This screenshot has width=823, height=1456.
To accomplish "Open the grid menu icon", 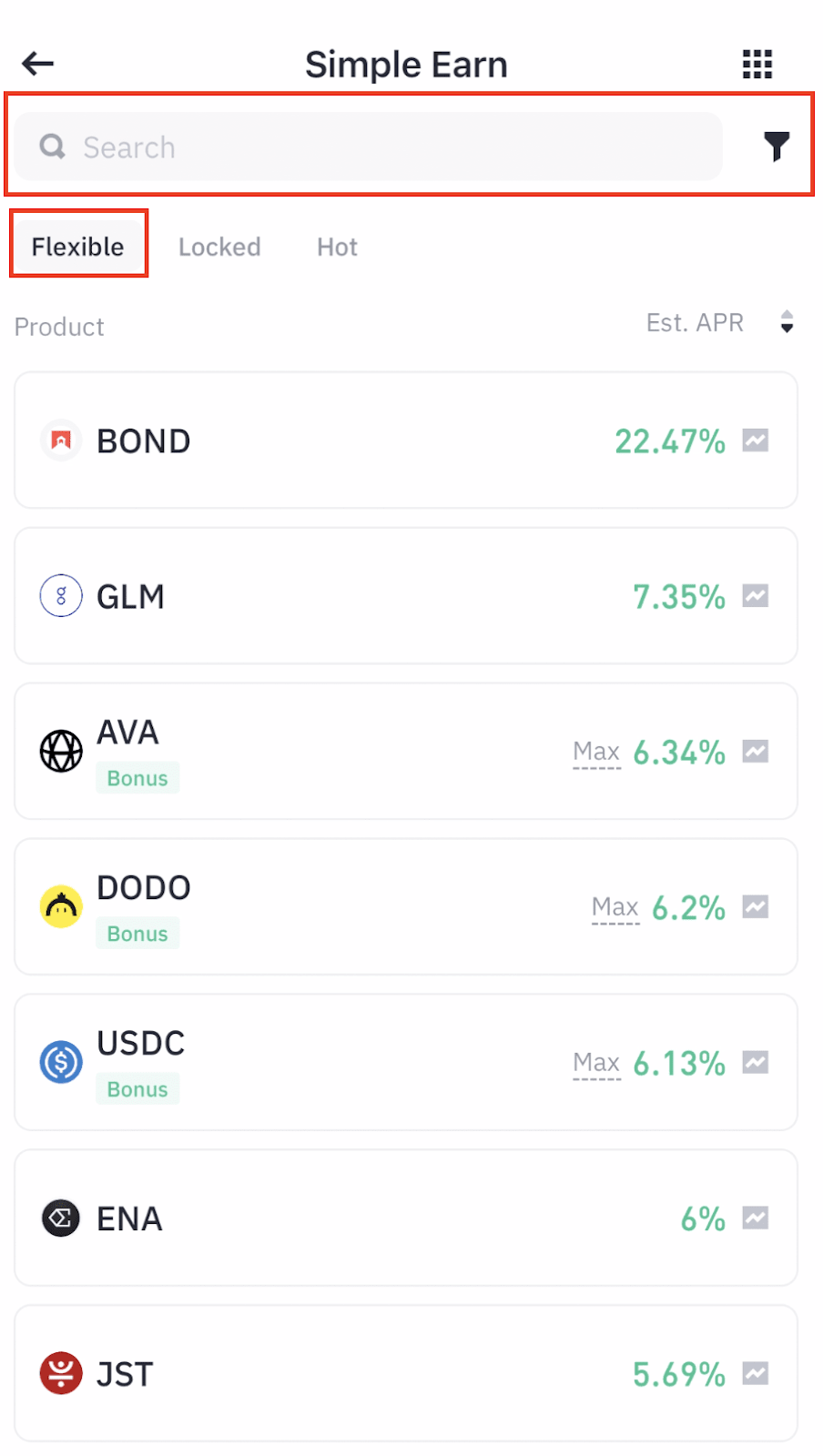I will pos(757,64).
